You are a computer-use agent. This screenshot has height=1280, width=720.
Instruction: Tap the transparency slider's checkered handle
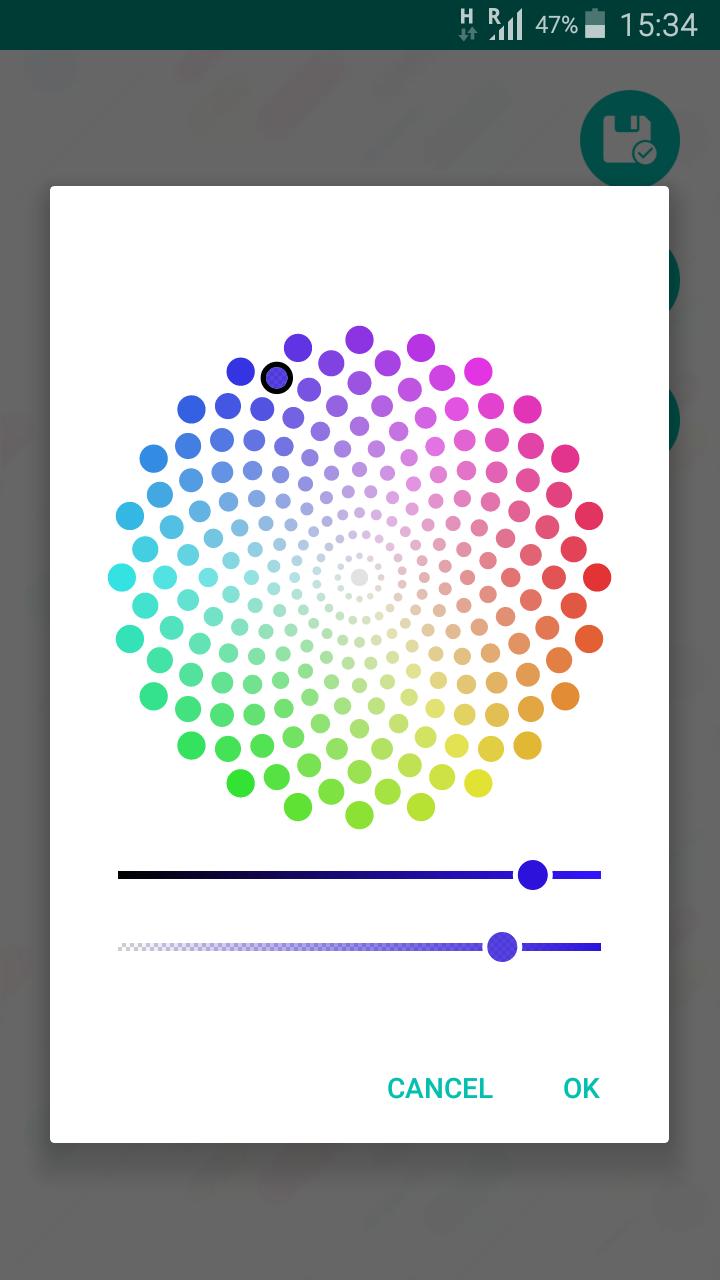pyautogui.click(x=502, y=947)
